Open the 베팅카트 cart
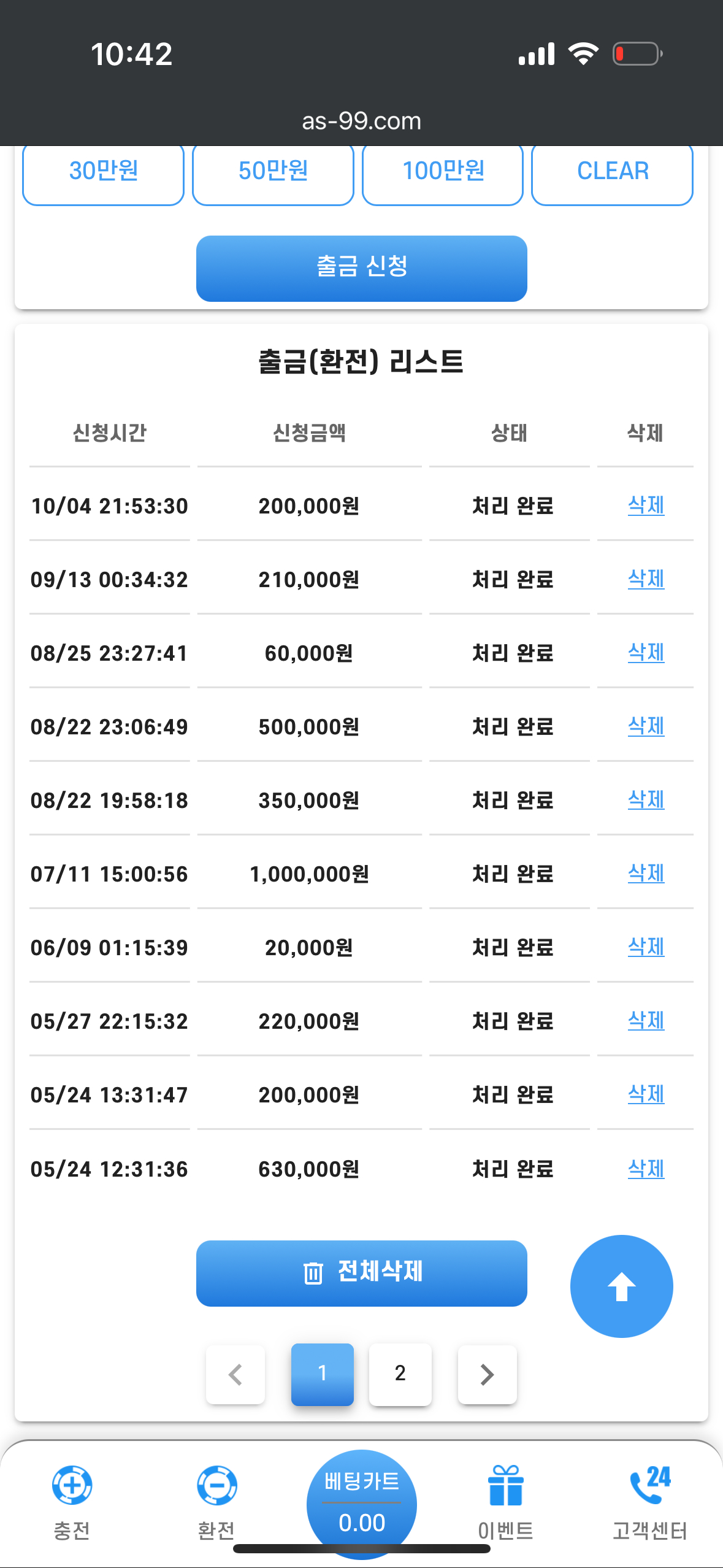The image size is (723, 1568). click(x=361, y=1502)
